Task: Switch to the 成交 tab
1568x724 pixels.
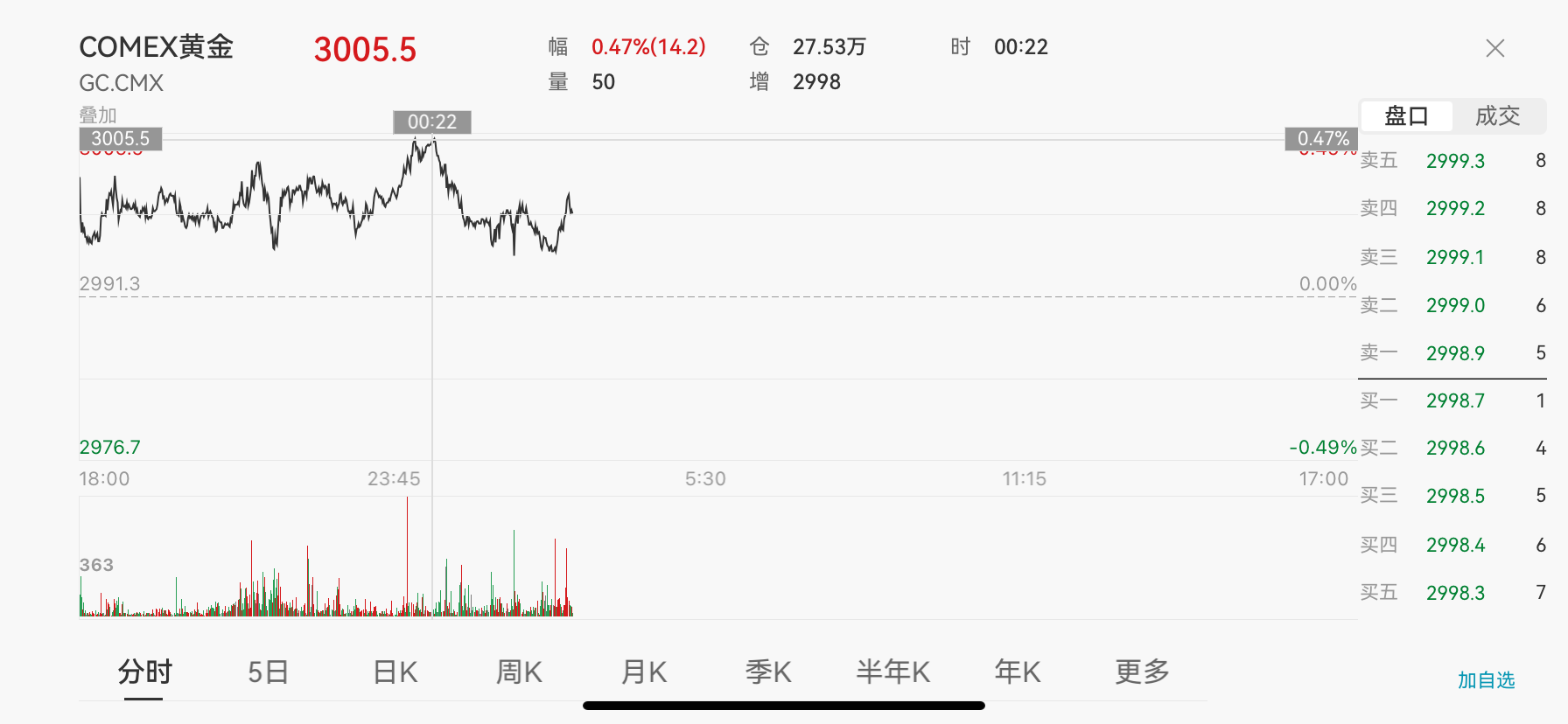Action: [x=1497, y=116]
